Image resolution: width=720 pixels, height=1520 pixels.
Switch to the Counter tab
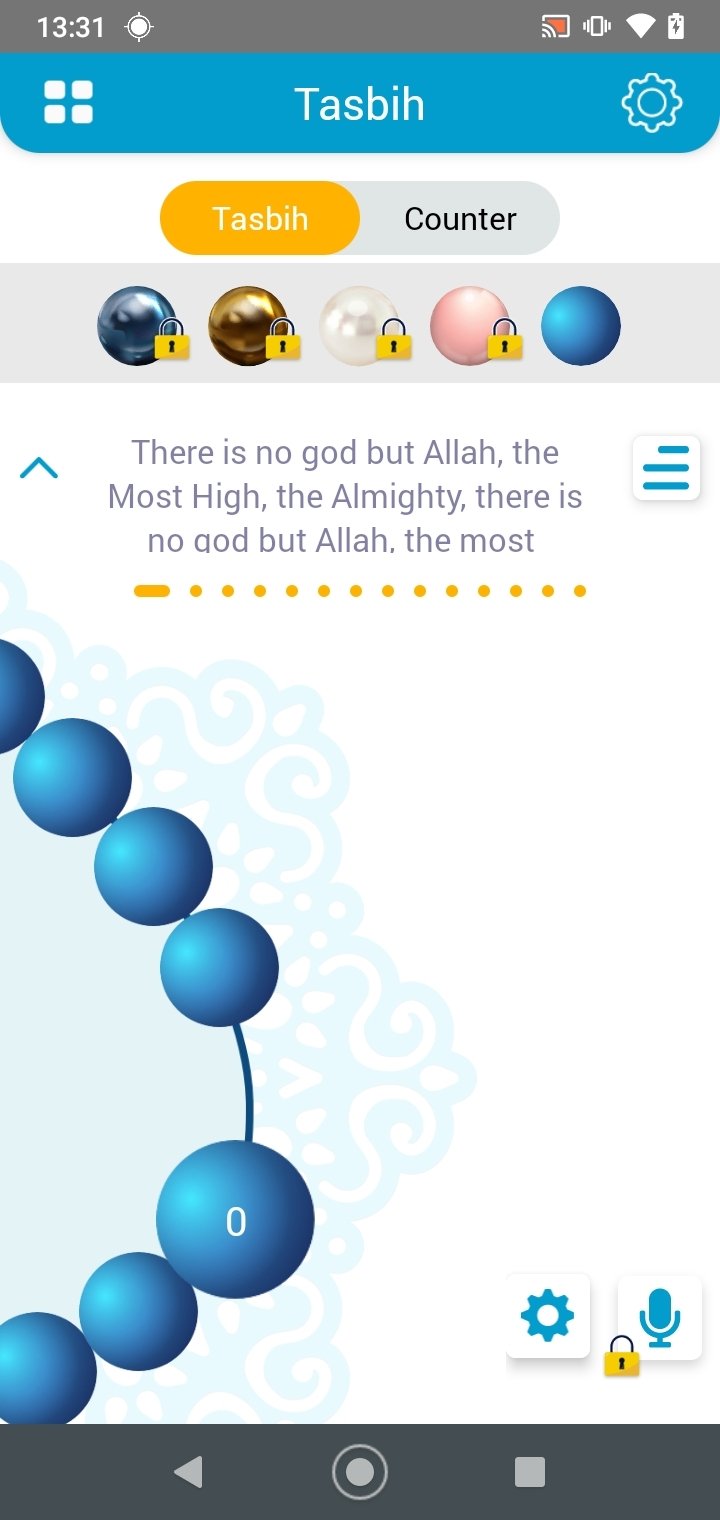pyautogui.click(x=460, y=218)
